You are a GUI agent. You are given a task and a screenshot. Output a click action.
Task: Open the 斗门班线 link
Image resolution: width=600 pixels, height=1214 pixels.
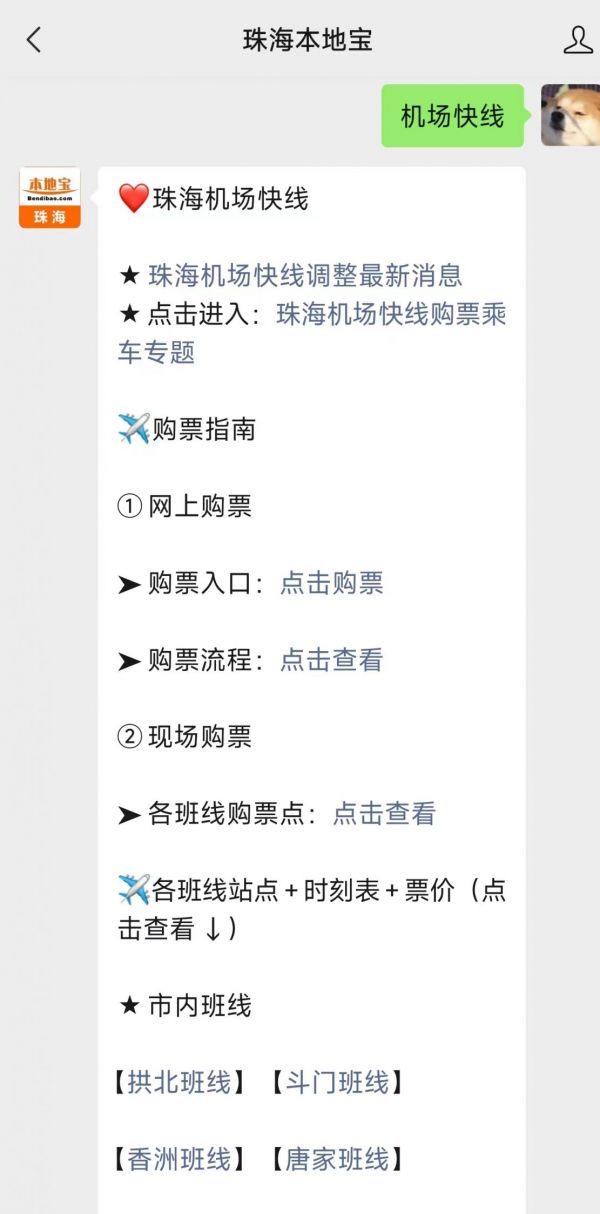(x=337, y=1082)
